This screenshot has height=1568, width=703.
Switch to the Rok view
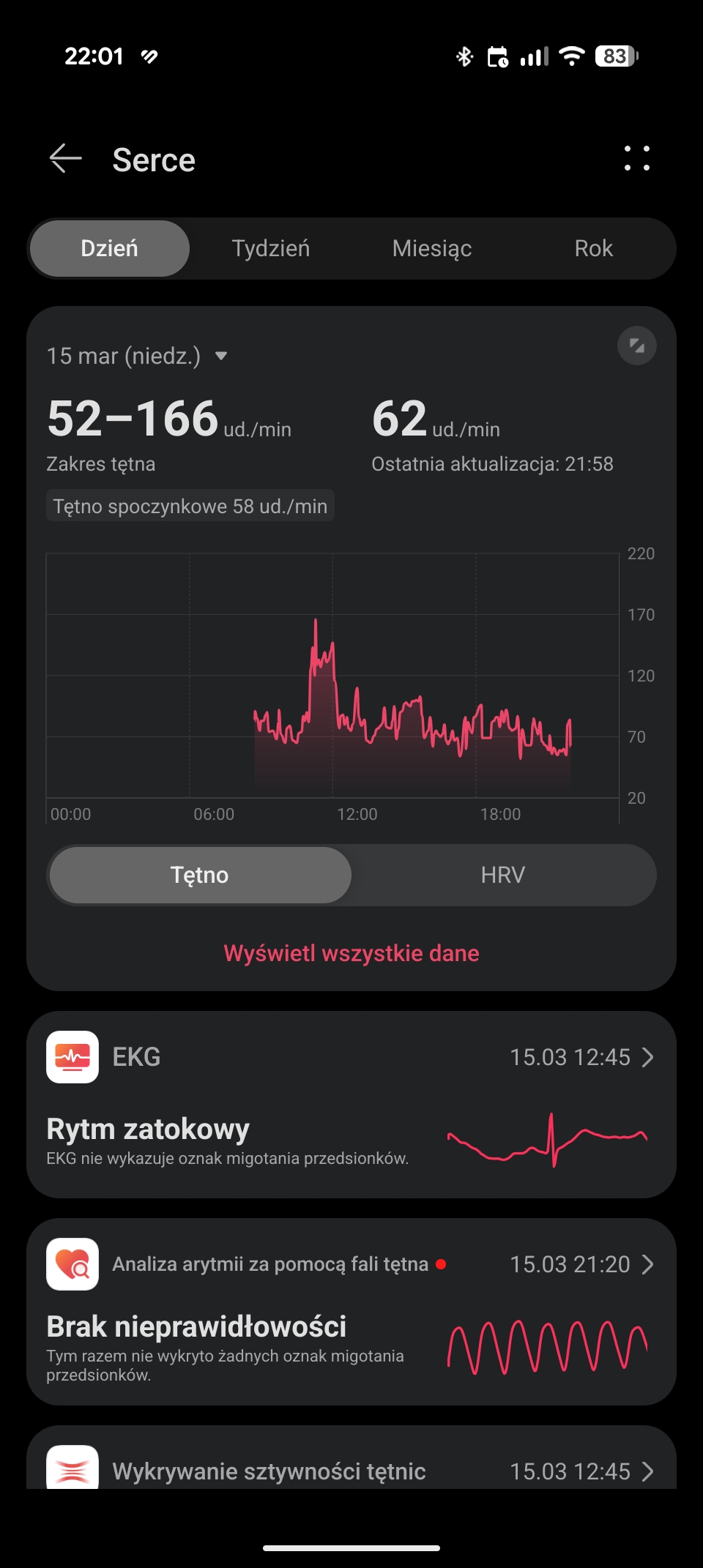[593, 249]
